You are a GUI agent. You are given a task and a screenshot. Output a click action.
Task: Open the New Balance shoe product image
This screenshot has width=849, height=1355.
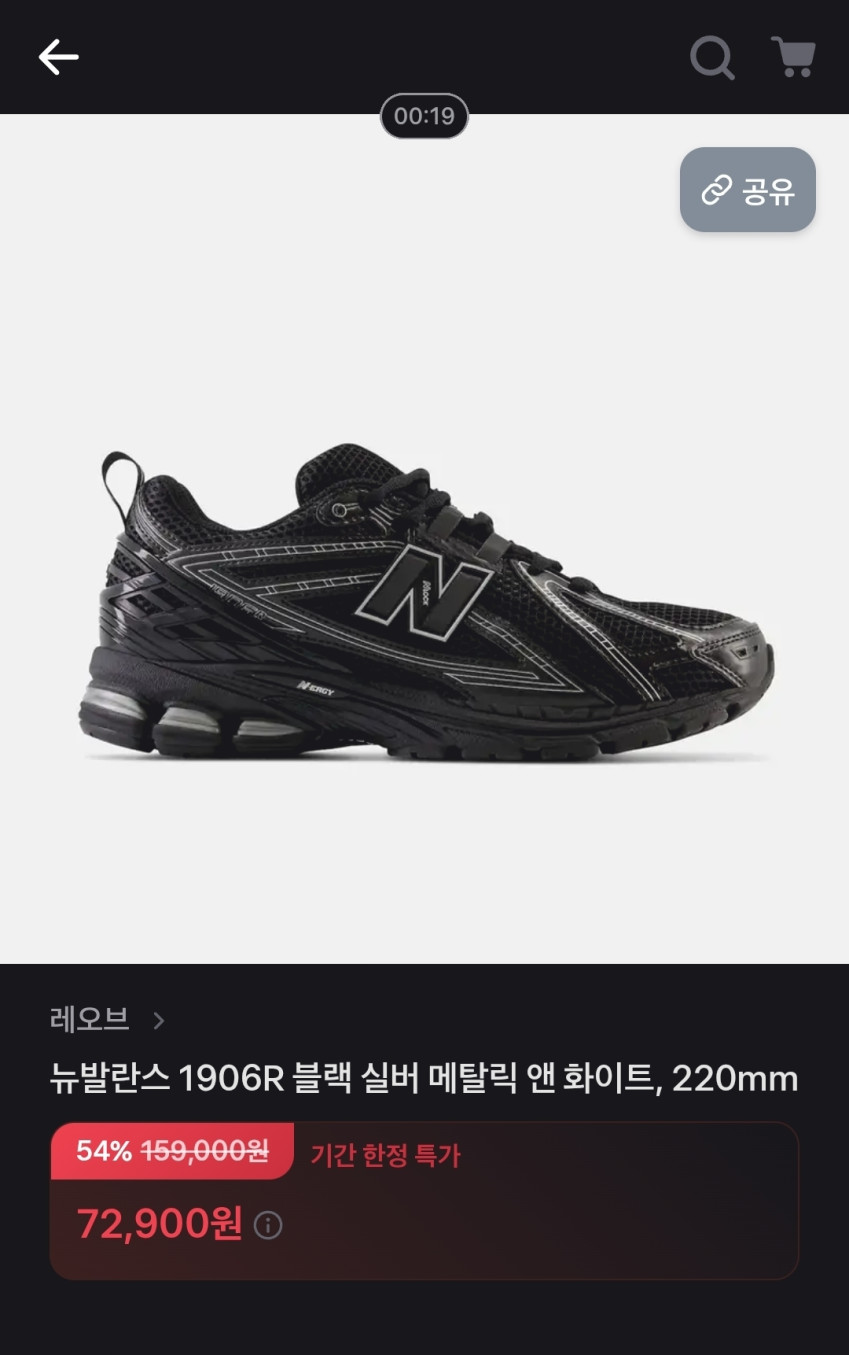pos(425,600)
